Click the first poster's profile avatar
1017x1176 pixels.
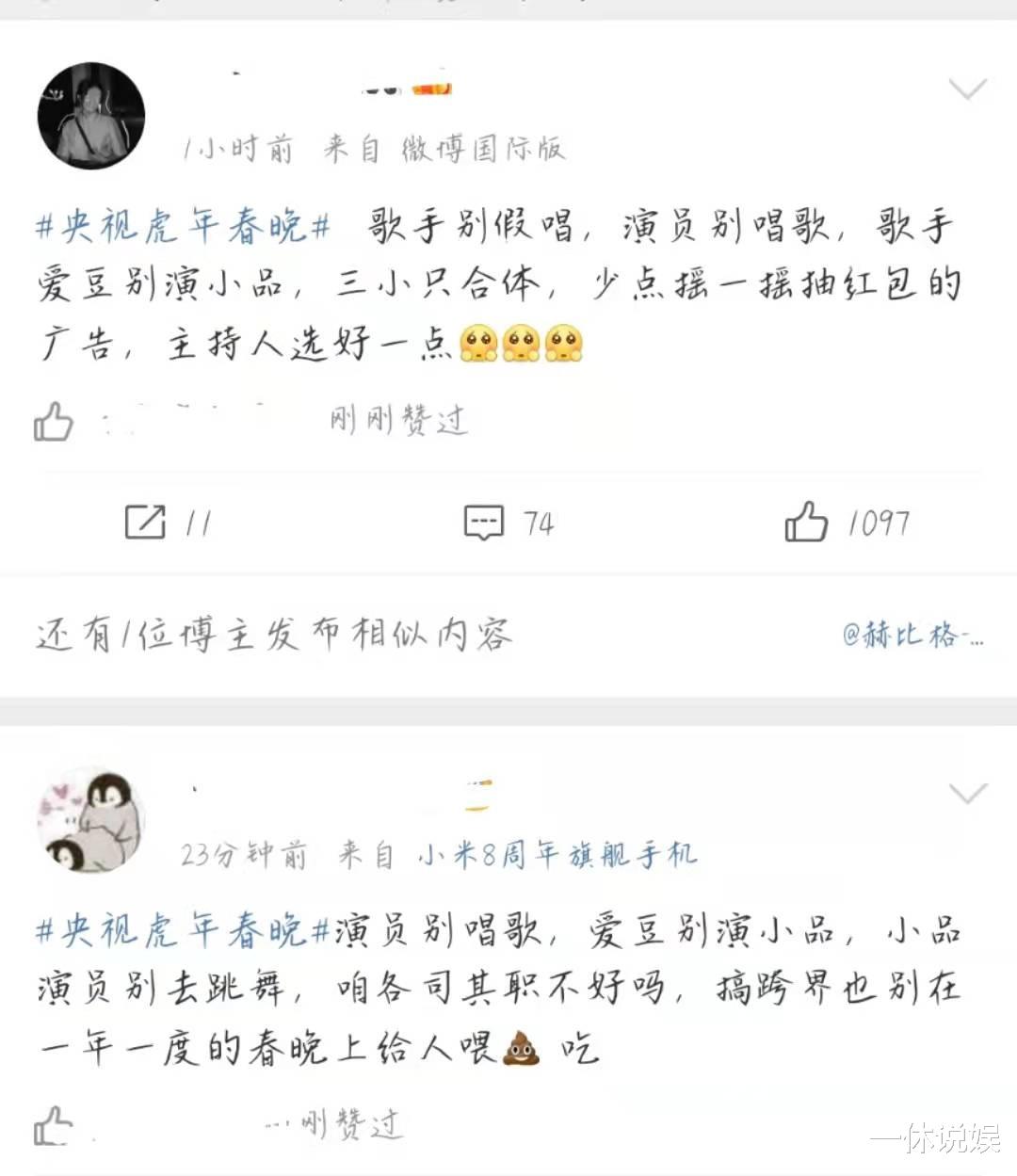[x=89, y=116]
